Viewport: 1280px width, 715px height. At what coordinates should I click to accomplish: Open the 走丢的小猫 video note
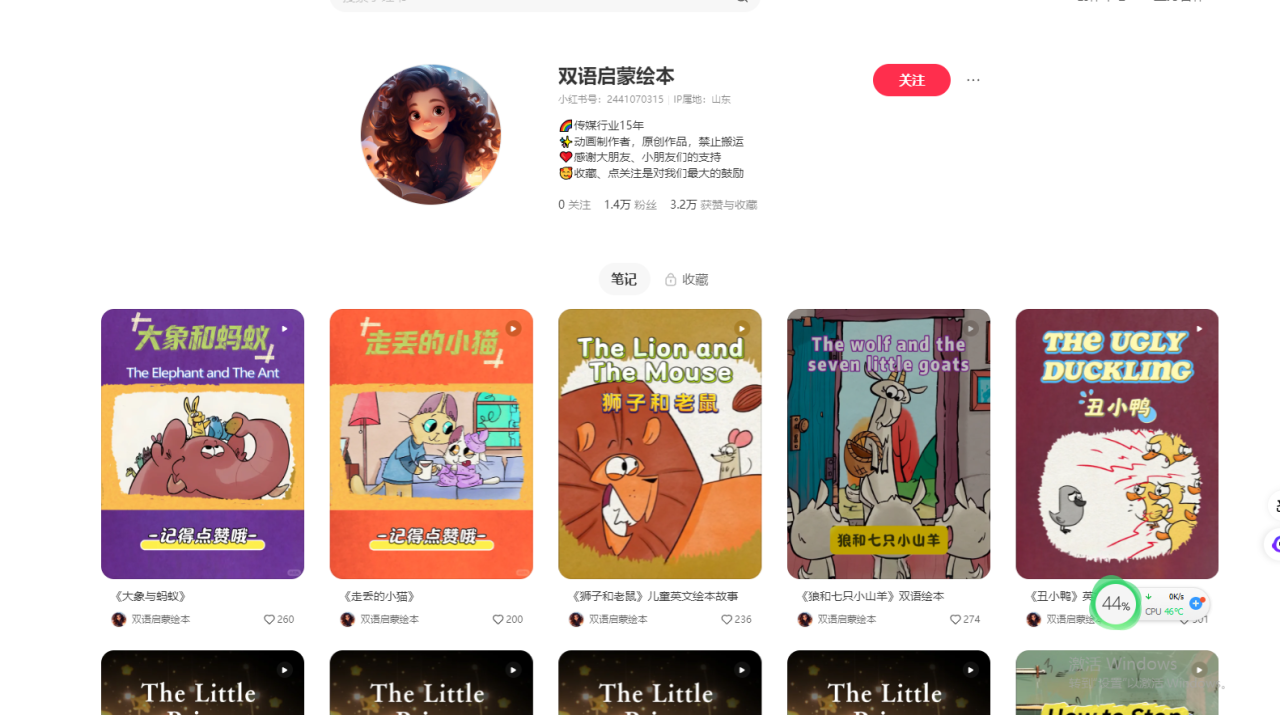click(431, 443)
